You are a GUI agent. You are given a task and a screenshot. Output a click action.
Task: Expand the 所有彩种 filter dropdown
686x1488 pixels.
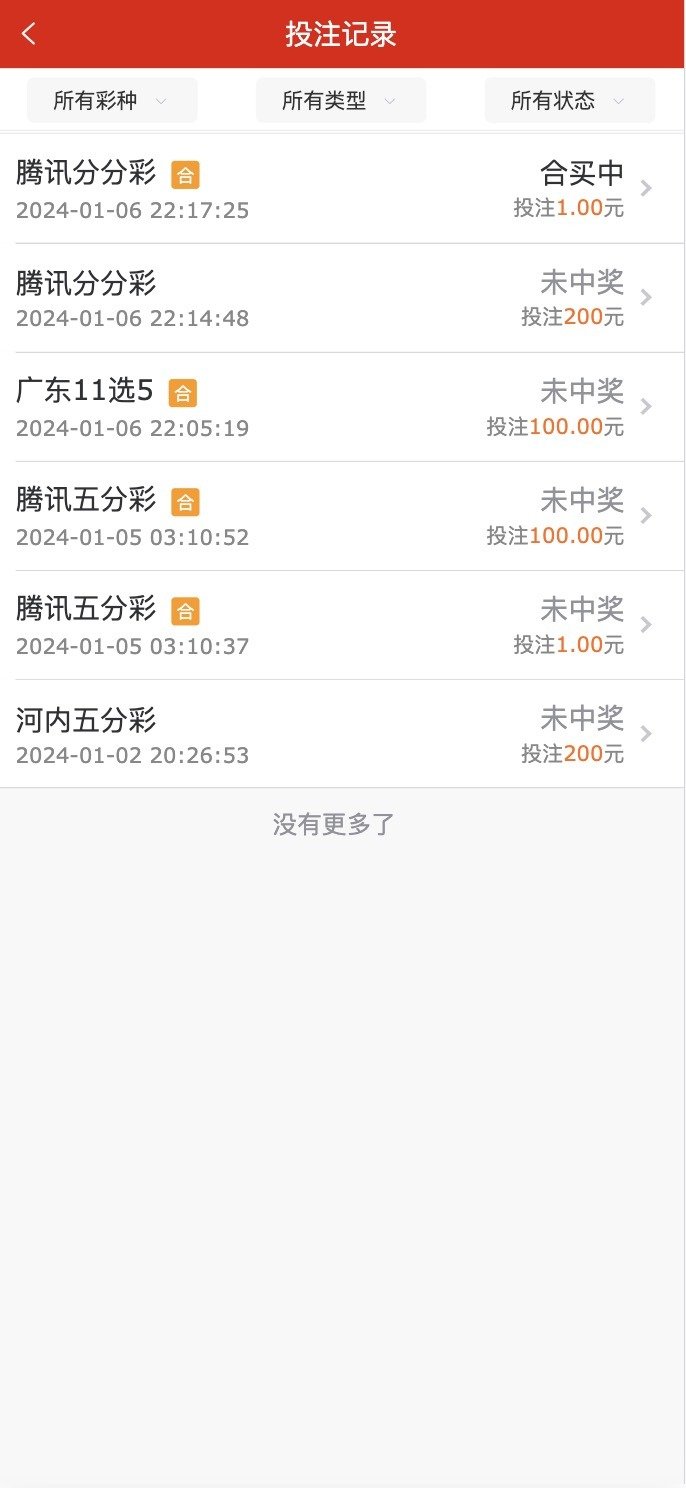click(x=112, y=100)
